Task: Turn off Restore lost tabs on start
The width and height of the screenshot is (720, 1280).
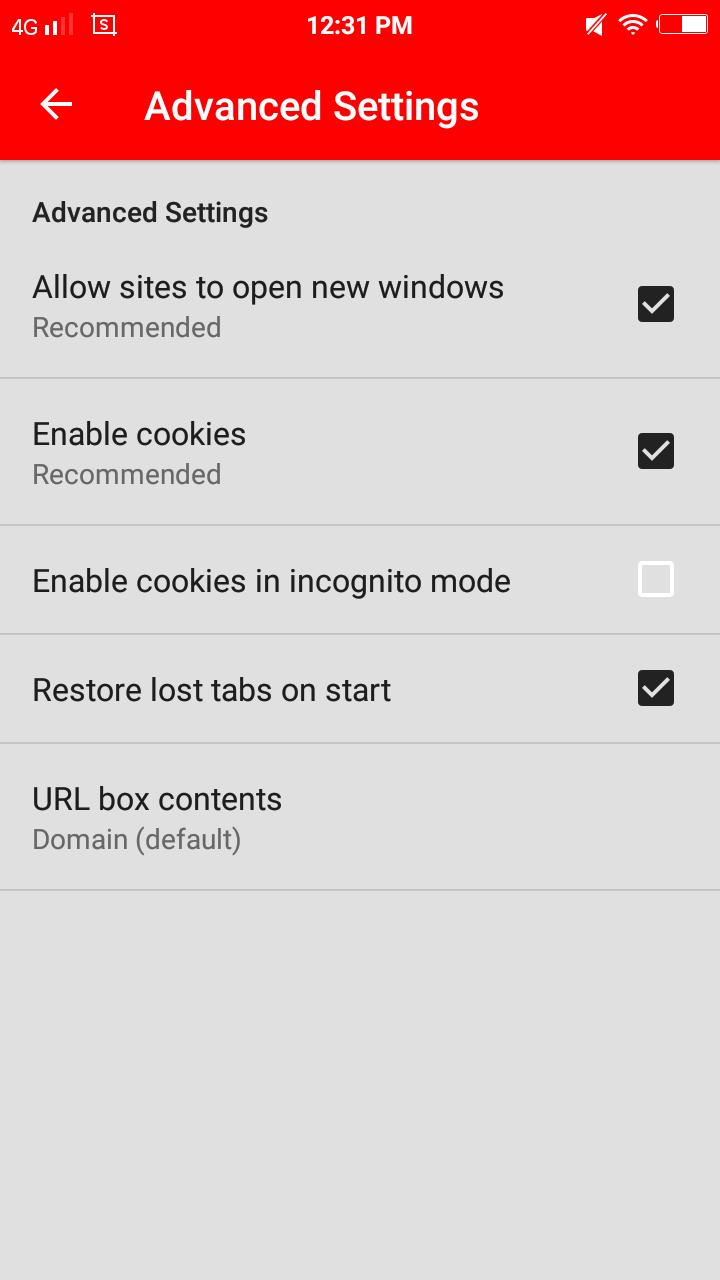Action: click(x=655, y=688)
